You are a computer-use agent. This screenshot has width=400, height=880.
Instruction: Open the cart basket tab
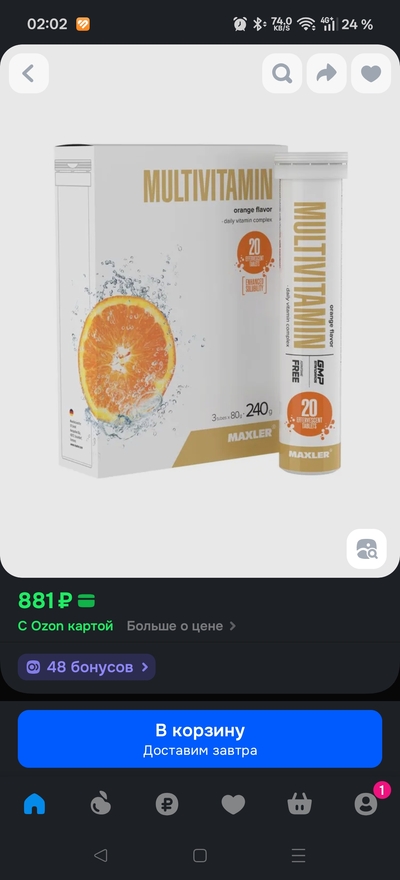299,805
